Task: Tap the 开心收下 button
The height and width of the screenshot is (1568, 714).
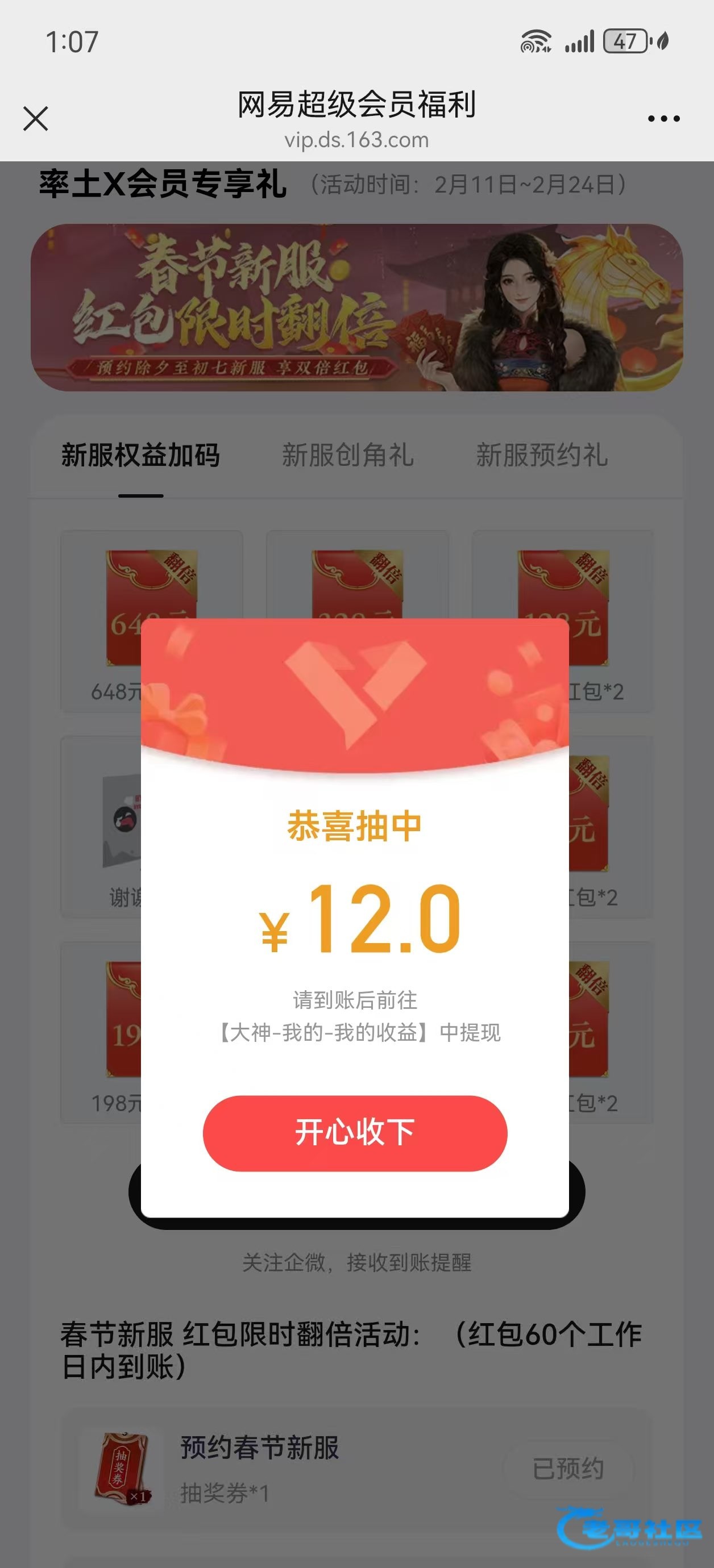Action: [355, 1133]
